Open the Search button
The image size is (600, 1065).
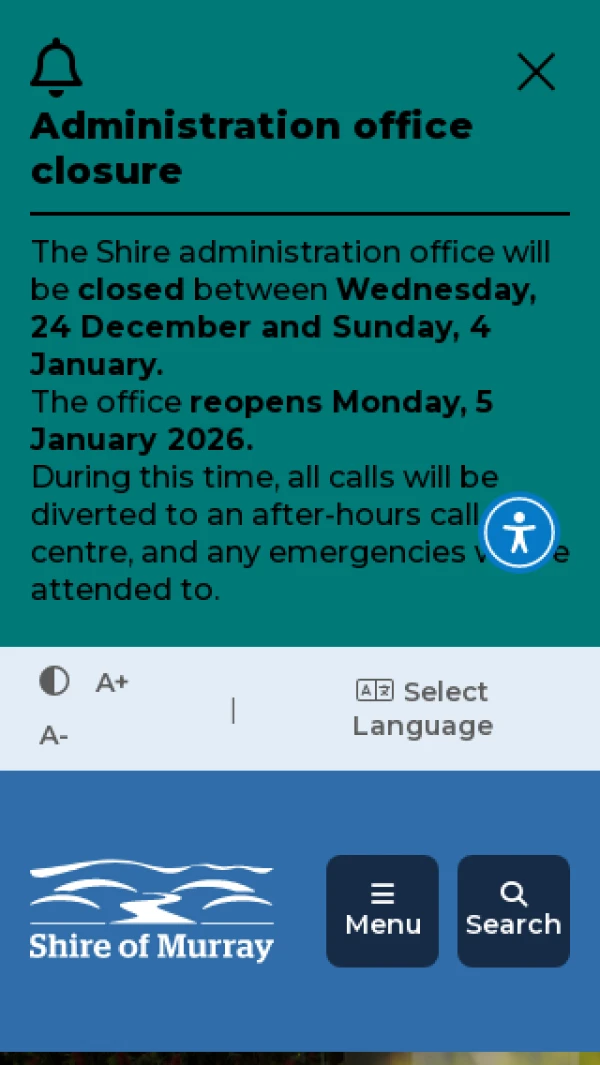click(513, 910)
